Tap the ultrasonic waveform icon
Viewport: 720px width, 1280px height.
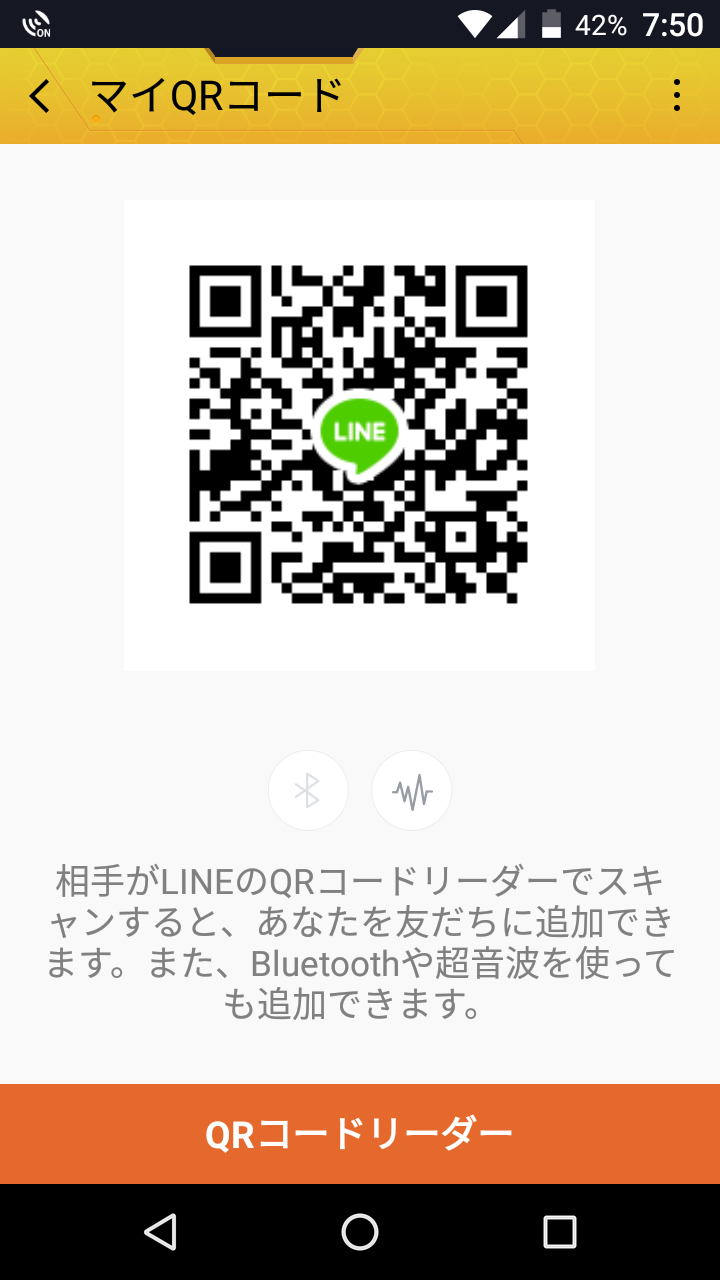click(412, 791)
